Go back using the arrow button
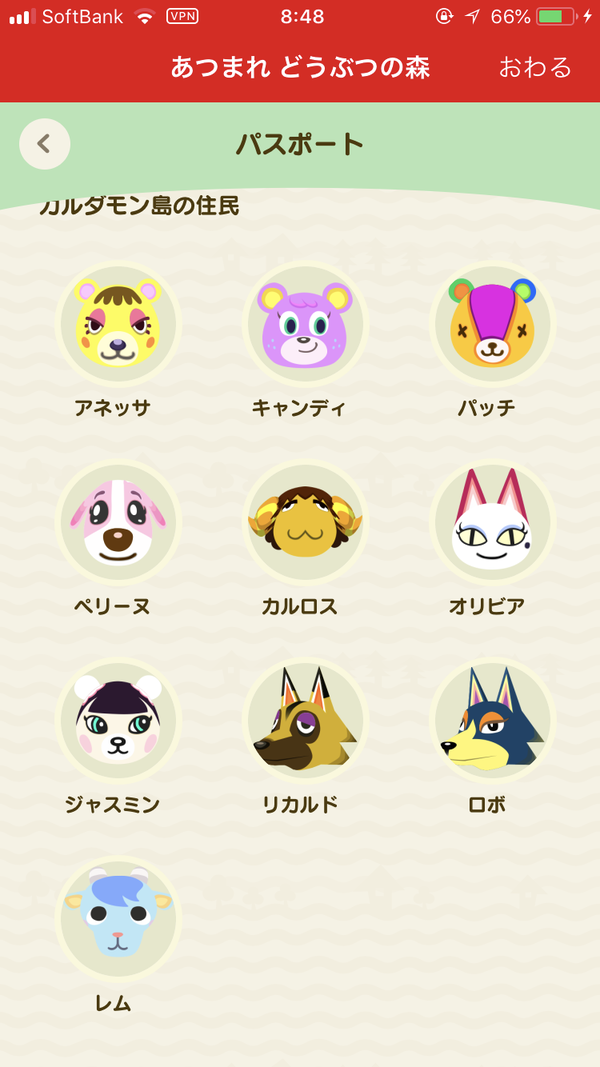The image size is (600, 1067). click(44, 144)
